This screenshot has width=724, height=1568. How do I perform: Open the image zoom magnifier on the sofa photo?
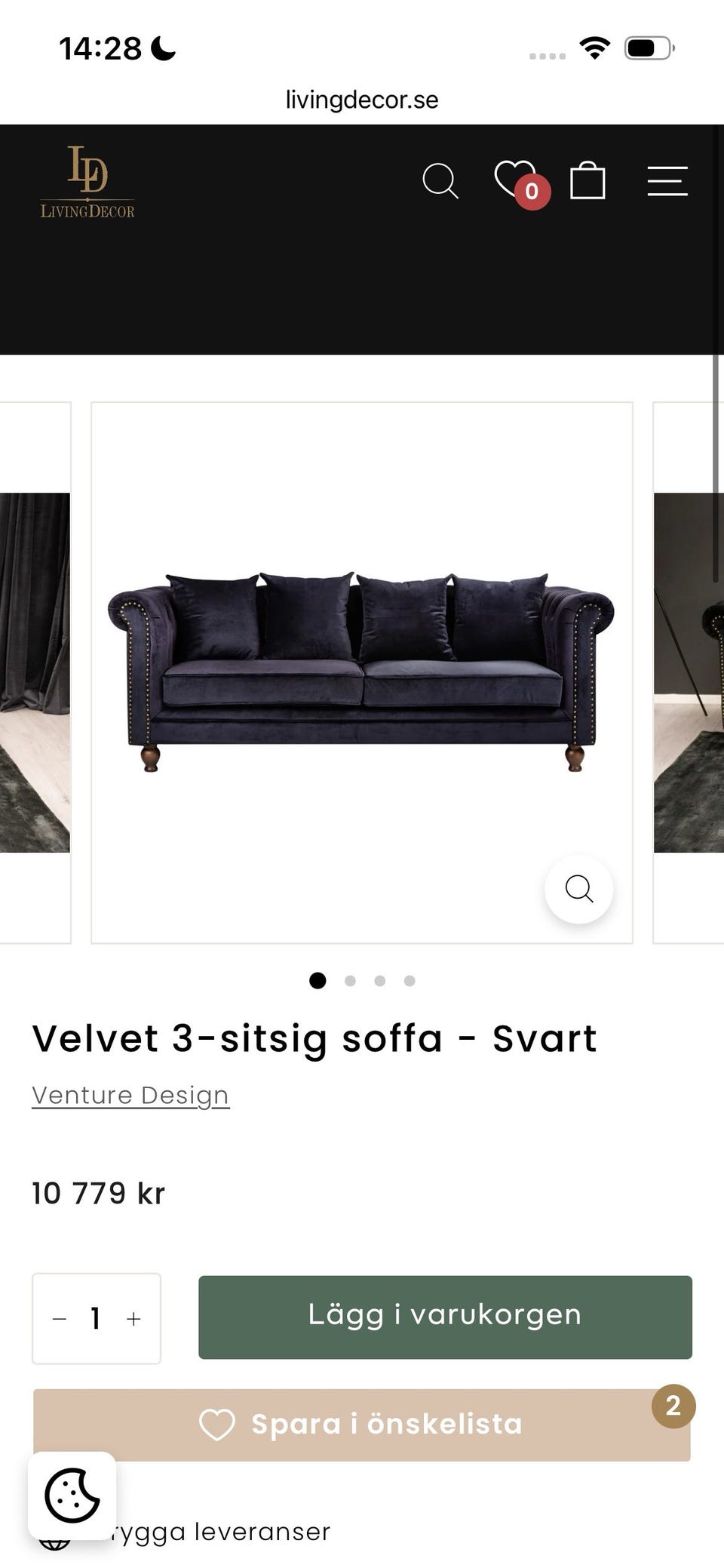578,890
